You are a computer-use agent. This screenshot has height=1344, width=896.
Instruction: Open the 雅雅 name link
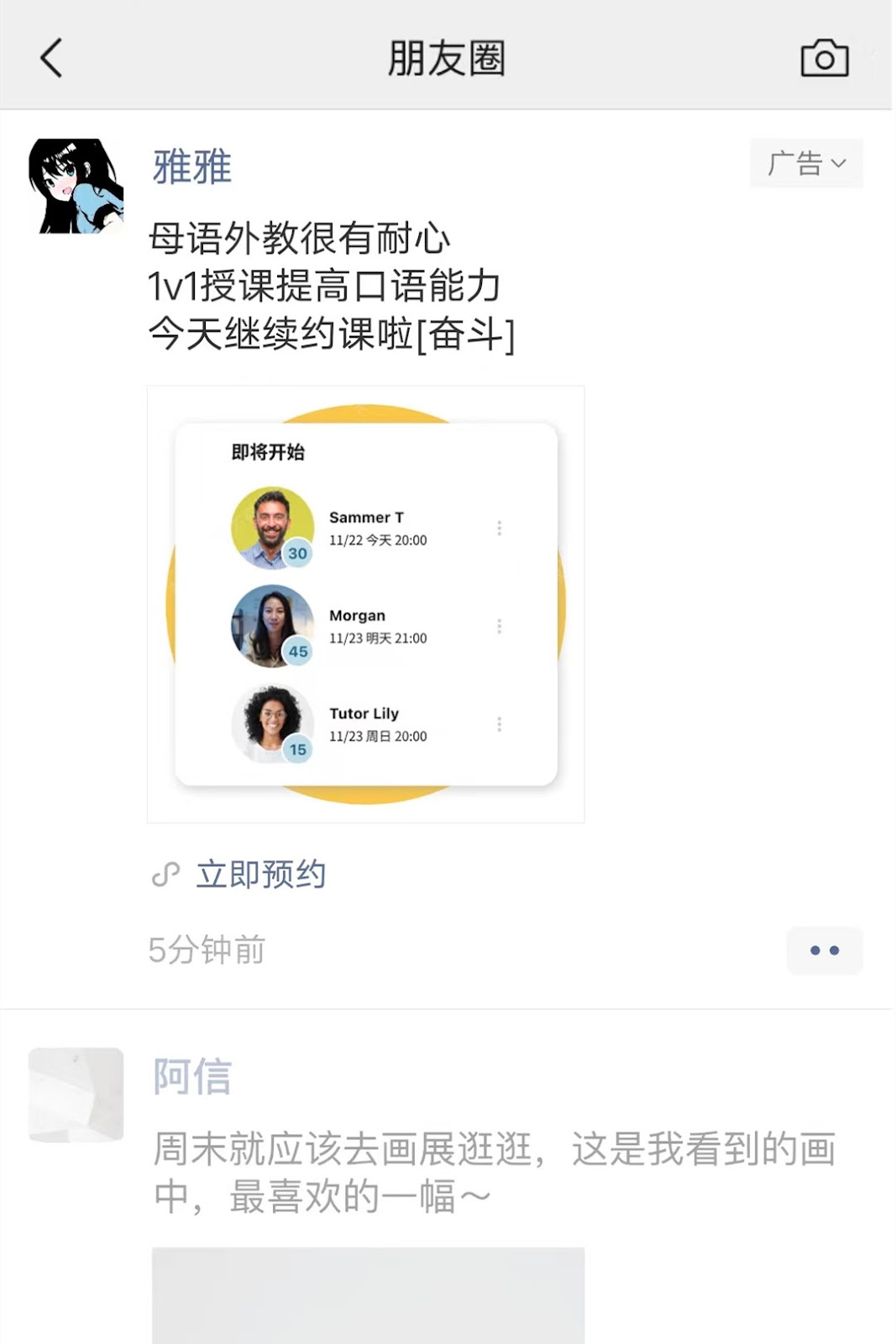(192, 166)
